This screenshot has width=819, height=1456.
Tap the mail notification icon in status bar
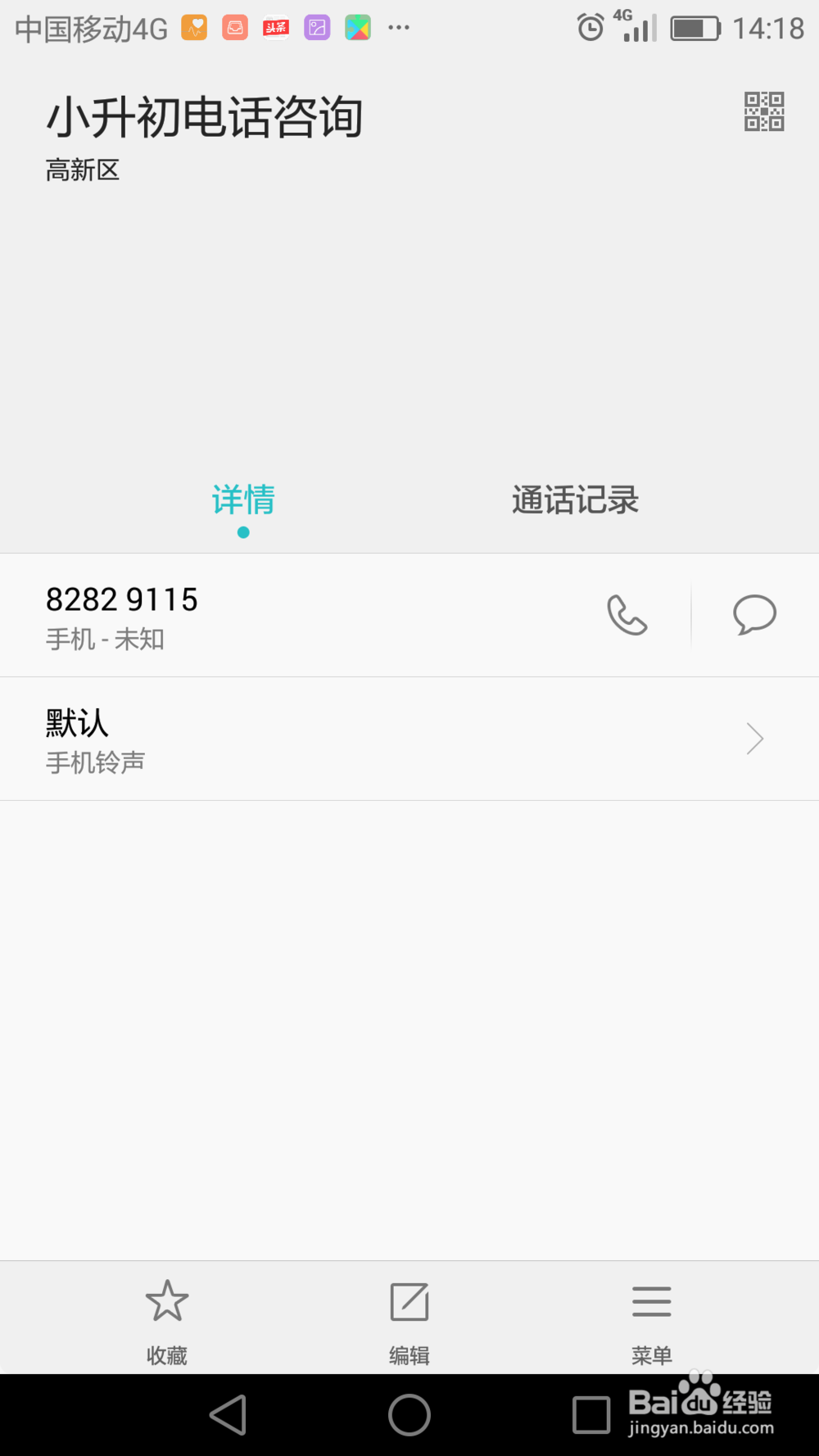click(235, 27)
